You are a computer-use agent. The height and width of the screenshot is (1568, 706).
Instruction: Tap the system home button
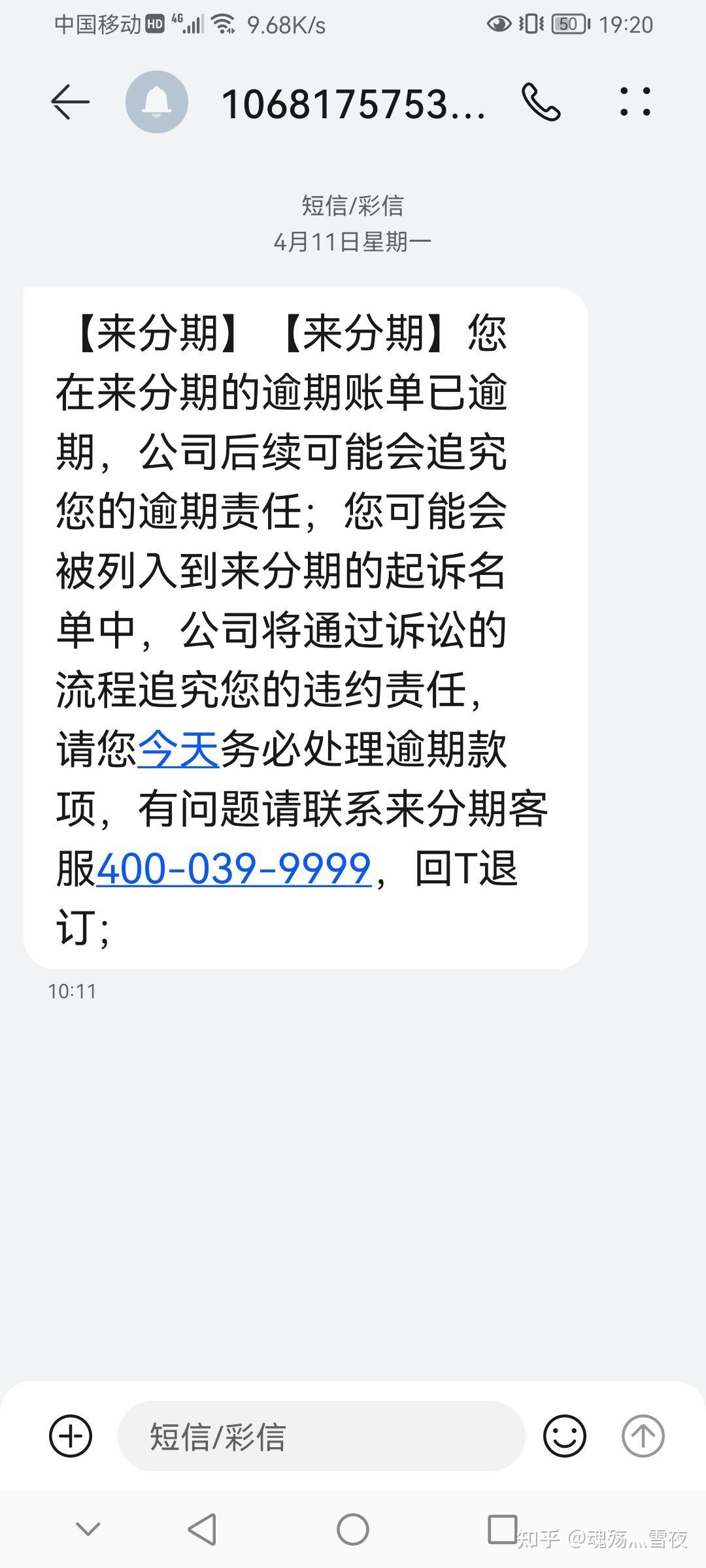[x=353, y=1529]
